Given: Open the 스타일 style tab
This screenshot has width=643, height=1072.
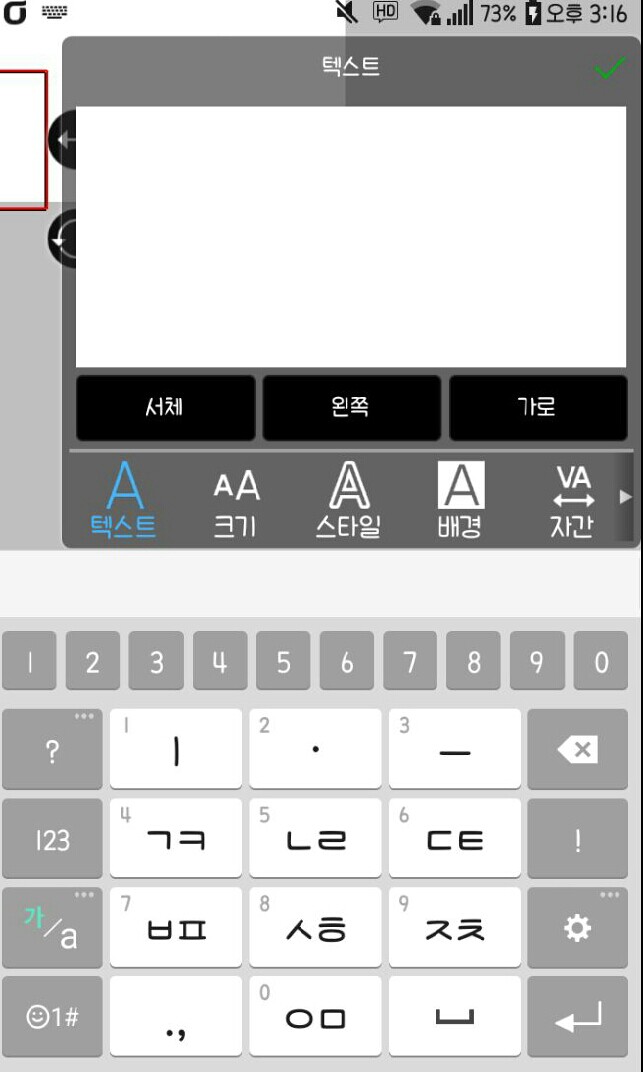Looking at the screenshot, I should pos(348,500).
